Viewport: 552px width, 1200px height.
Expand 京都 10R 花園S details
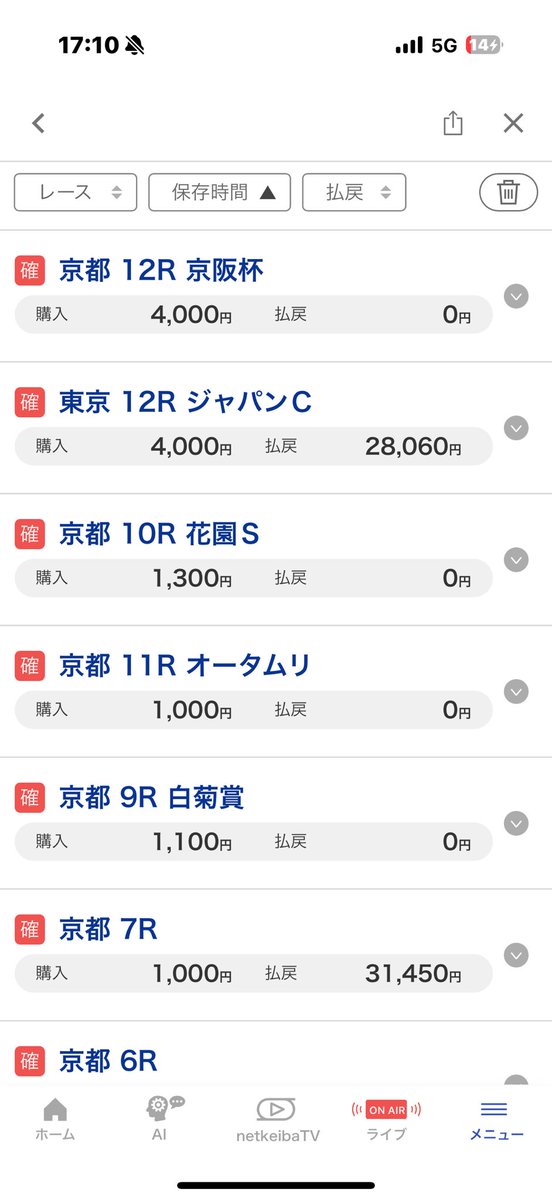click(516, 560)
